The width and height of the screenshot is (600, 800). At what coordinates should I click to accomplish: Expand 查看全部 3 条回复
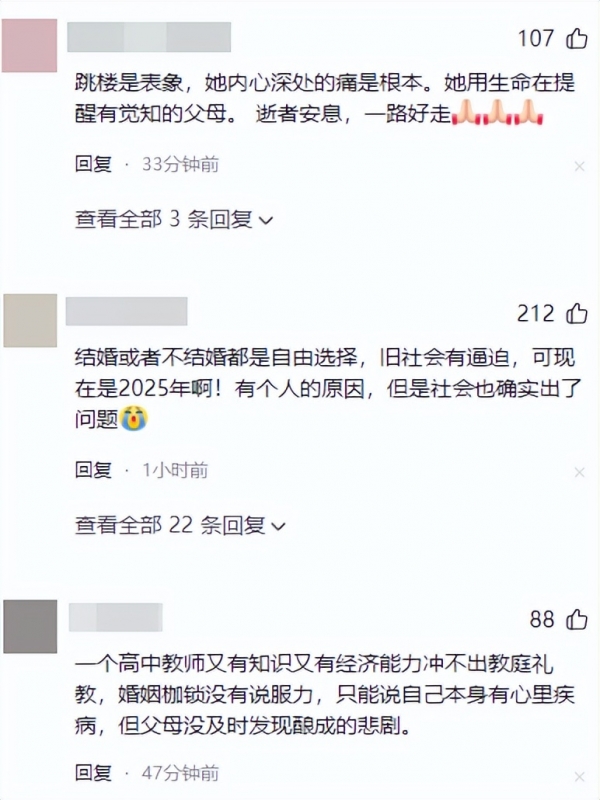(174, 220)
